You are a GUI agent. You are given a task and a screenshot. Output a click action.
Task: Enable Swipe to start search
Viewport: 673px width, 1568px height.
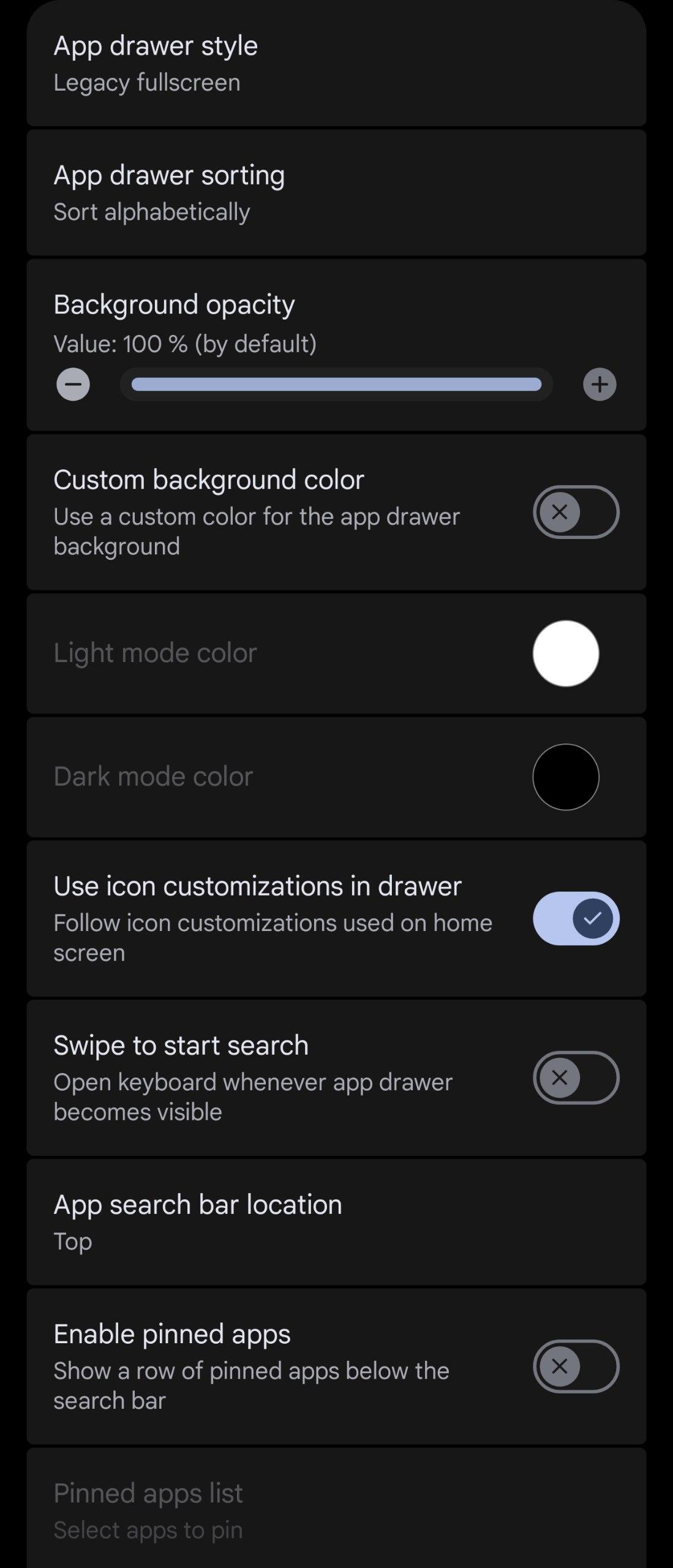[x=576, y=1077]
